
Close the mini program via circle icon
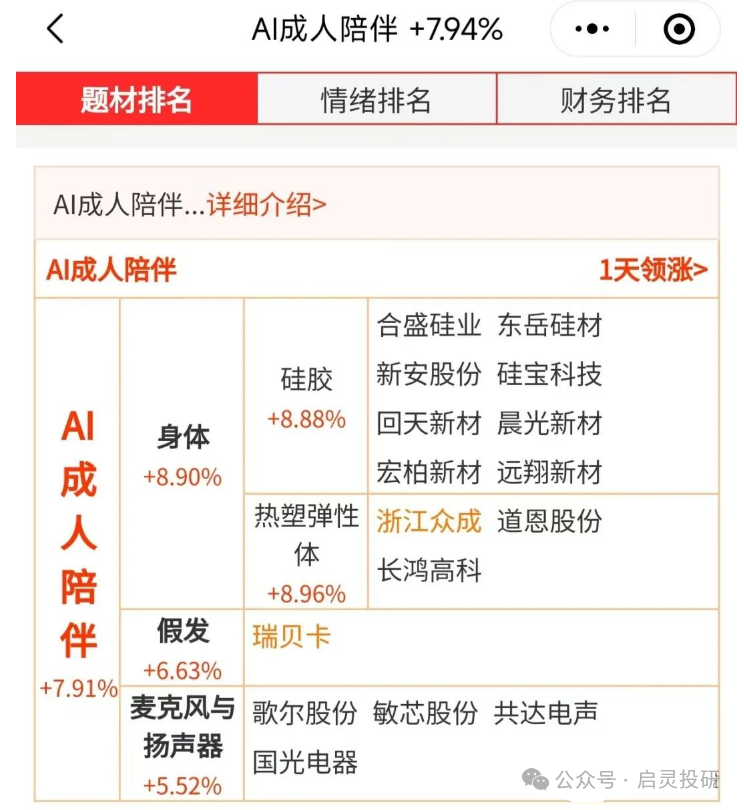(679, 30)
